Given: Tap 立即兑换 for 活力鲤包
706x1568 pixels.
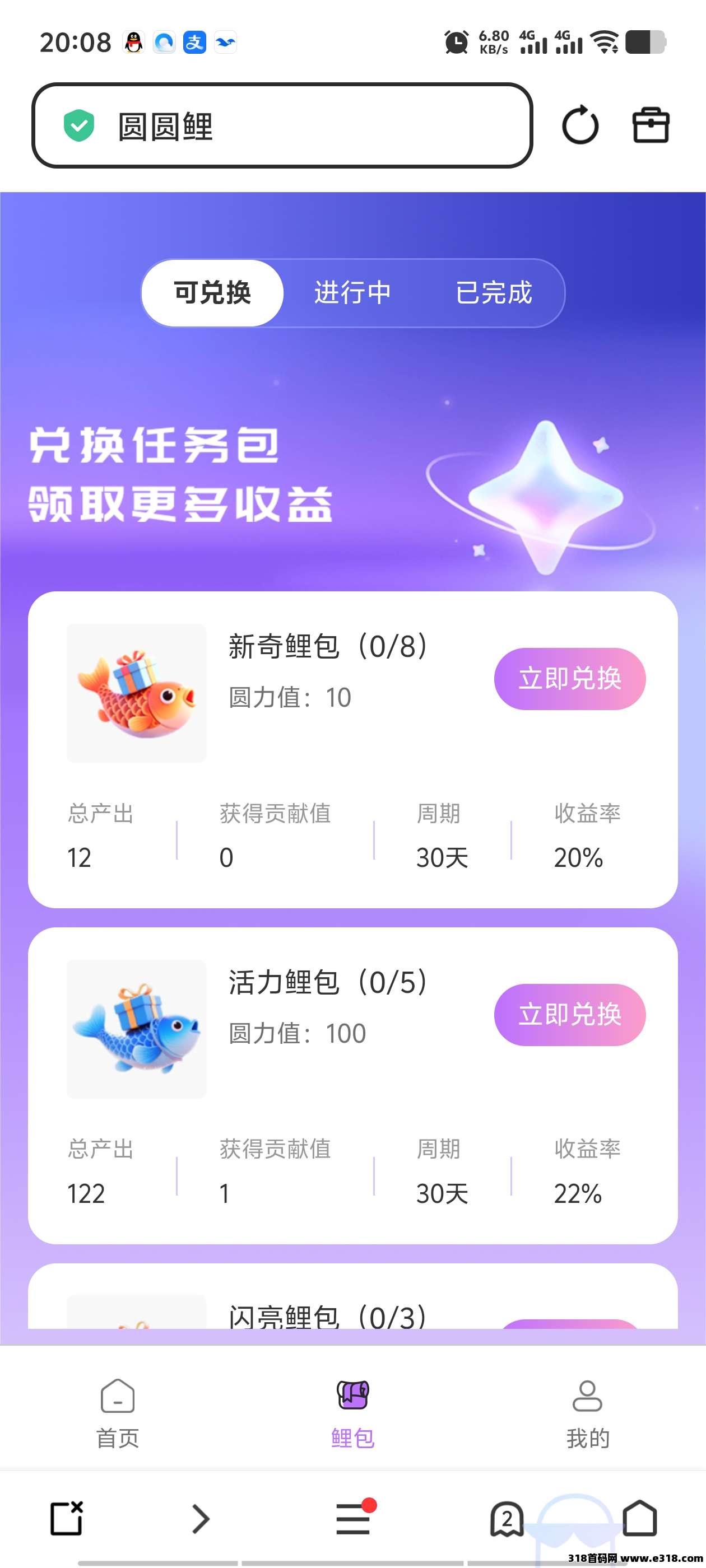Looking at the screenshot, I should click(569, 1015).
